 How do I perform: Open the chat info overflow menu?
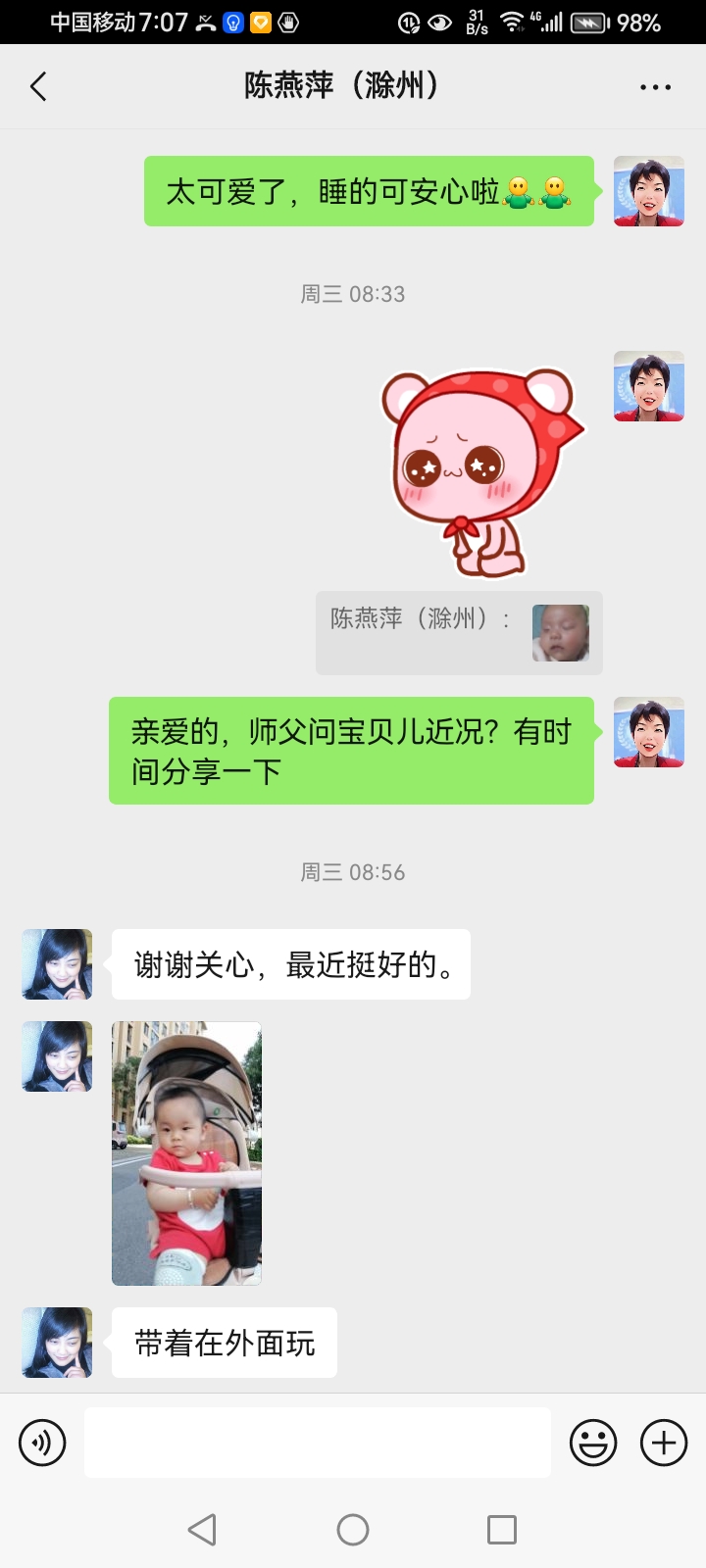click(x=655, y=87)
